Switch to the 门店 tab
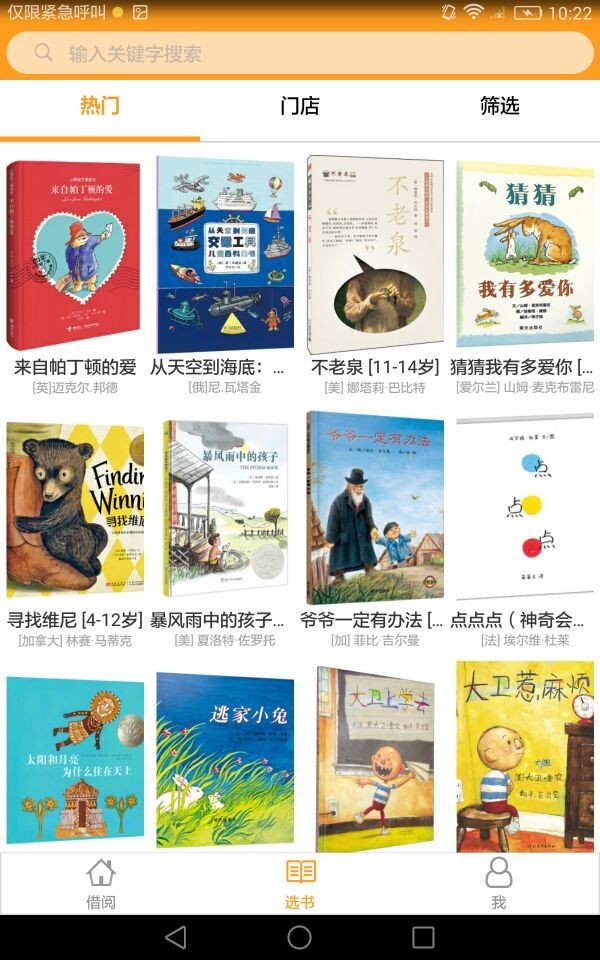 300,106
